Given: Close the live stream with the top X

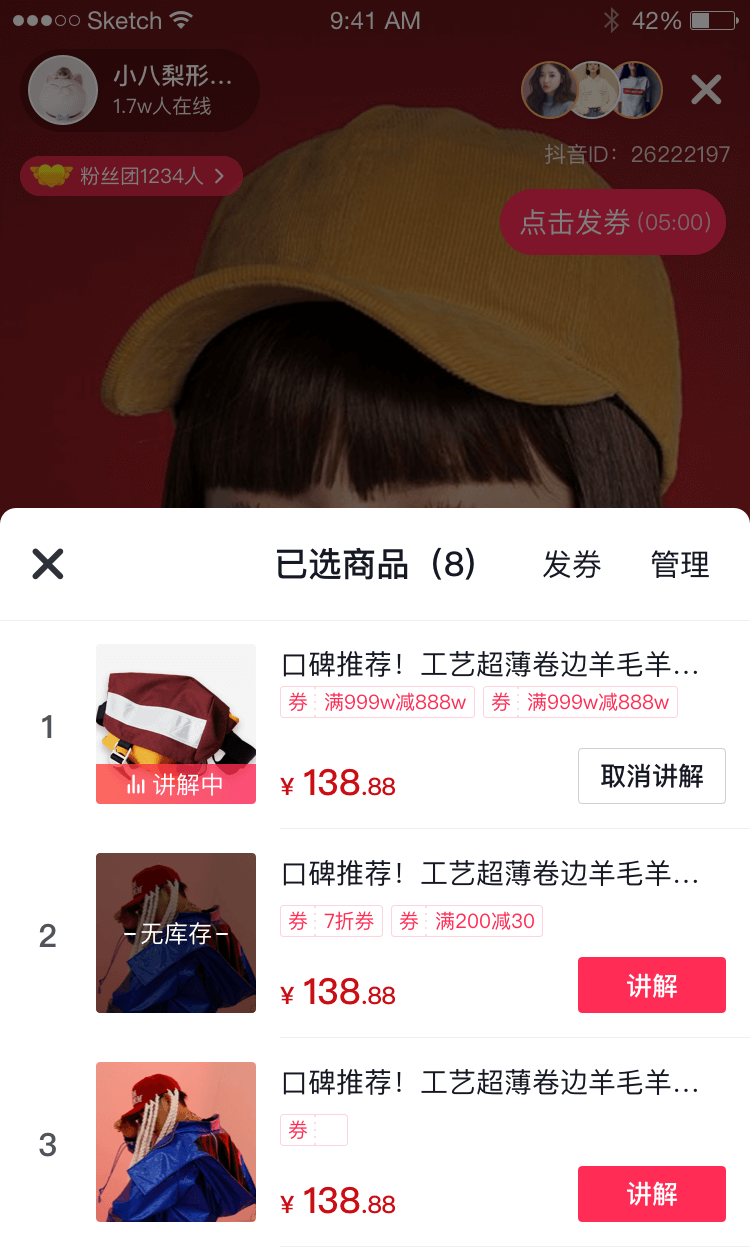Looking at the screenshot, I should (x=706, y=91).
